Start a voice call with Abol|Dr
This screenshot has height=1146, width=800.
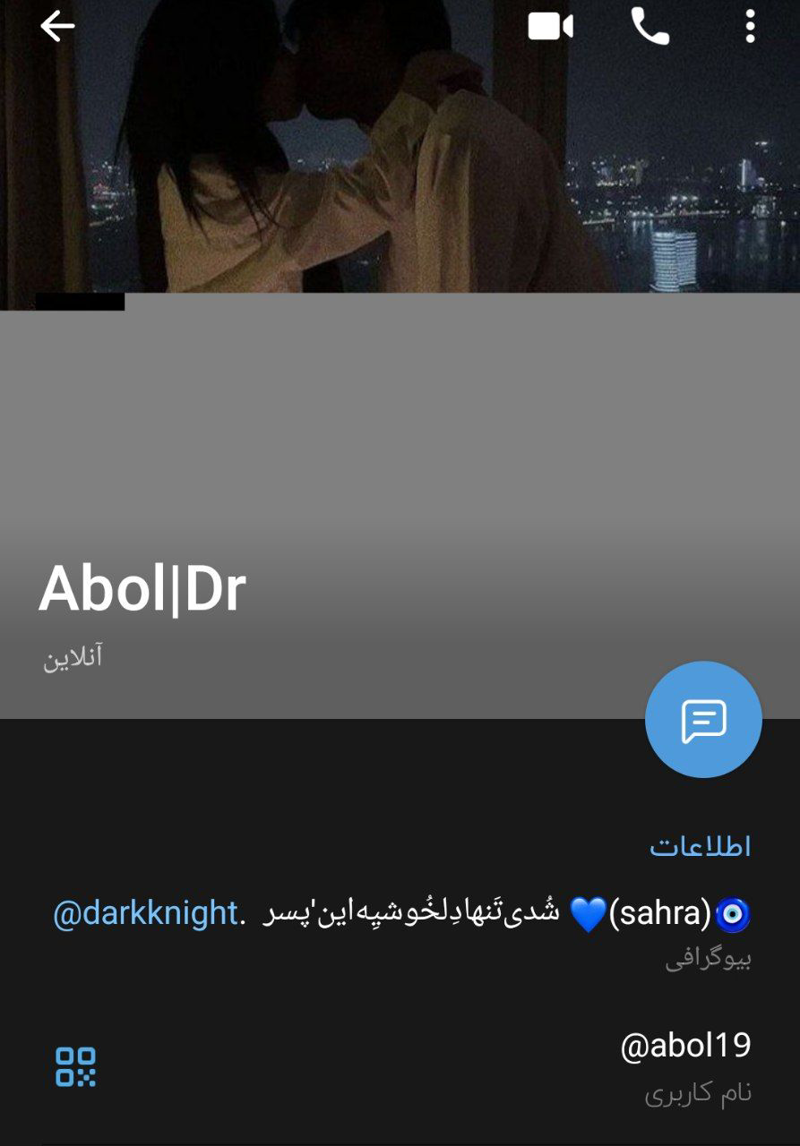[650, 27]
